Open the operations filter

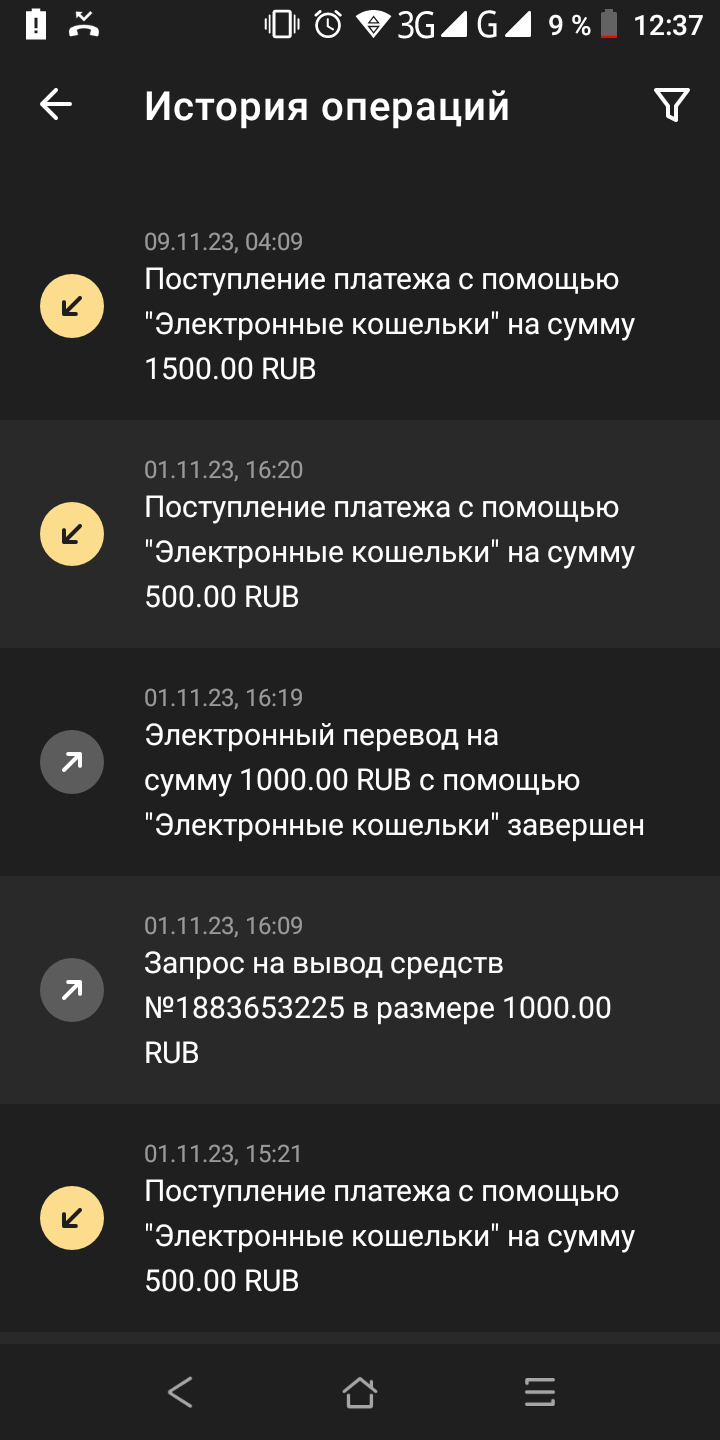671,105
